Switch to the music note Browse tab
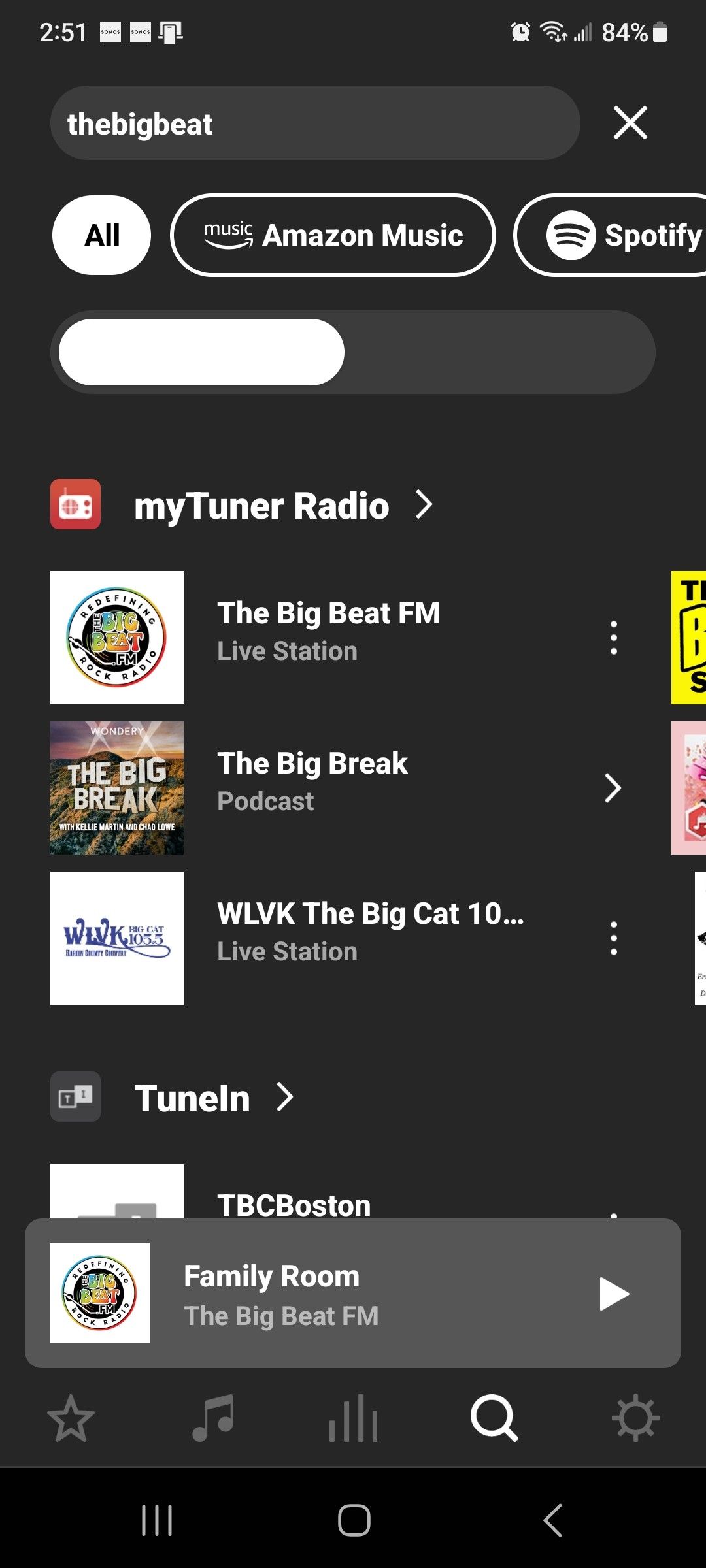 pos(212,1418)
